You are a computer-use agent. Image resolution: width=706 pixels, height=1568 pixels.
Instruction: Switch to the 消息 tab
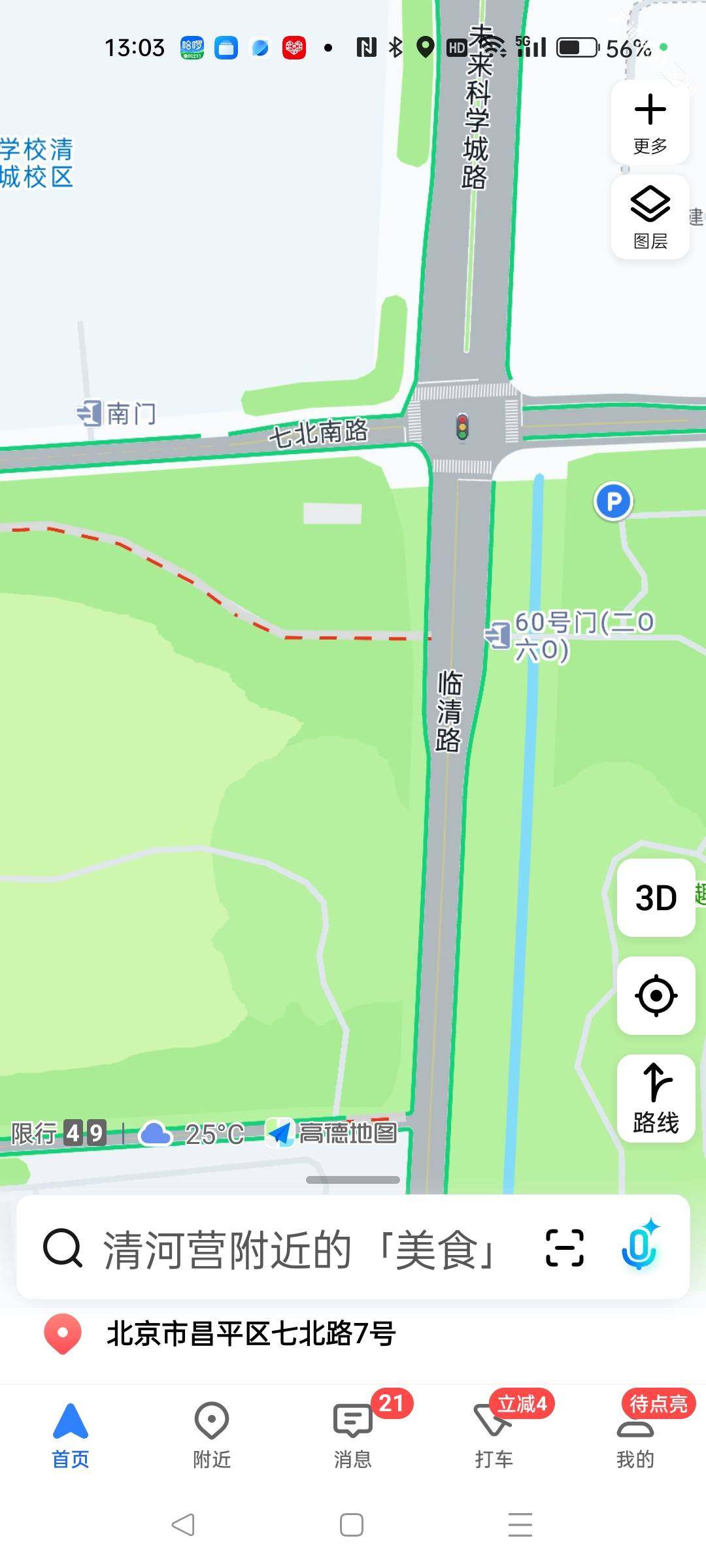(x=353, y=1435)
